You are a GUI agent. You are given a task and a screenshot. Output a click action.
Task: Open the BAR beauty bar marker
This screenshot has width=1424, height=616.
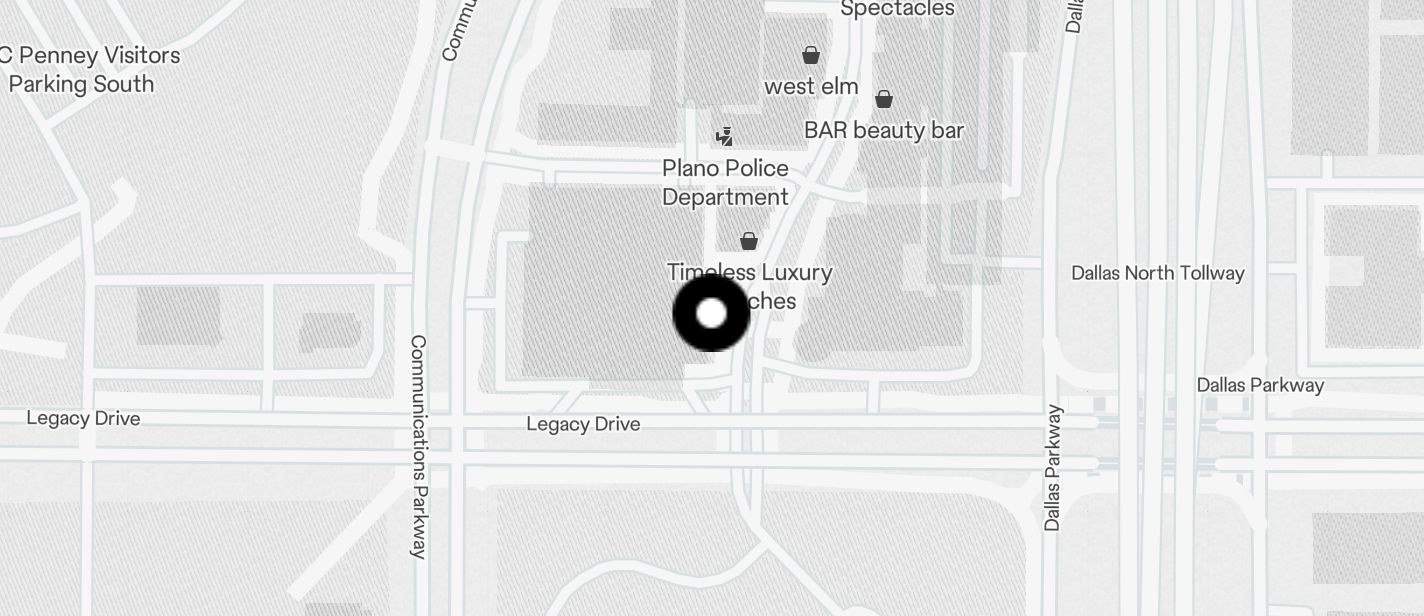coord(884,99)
